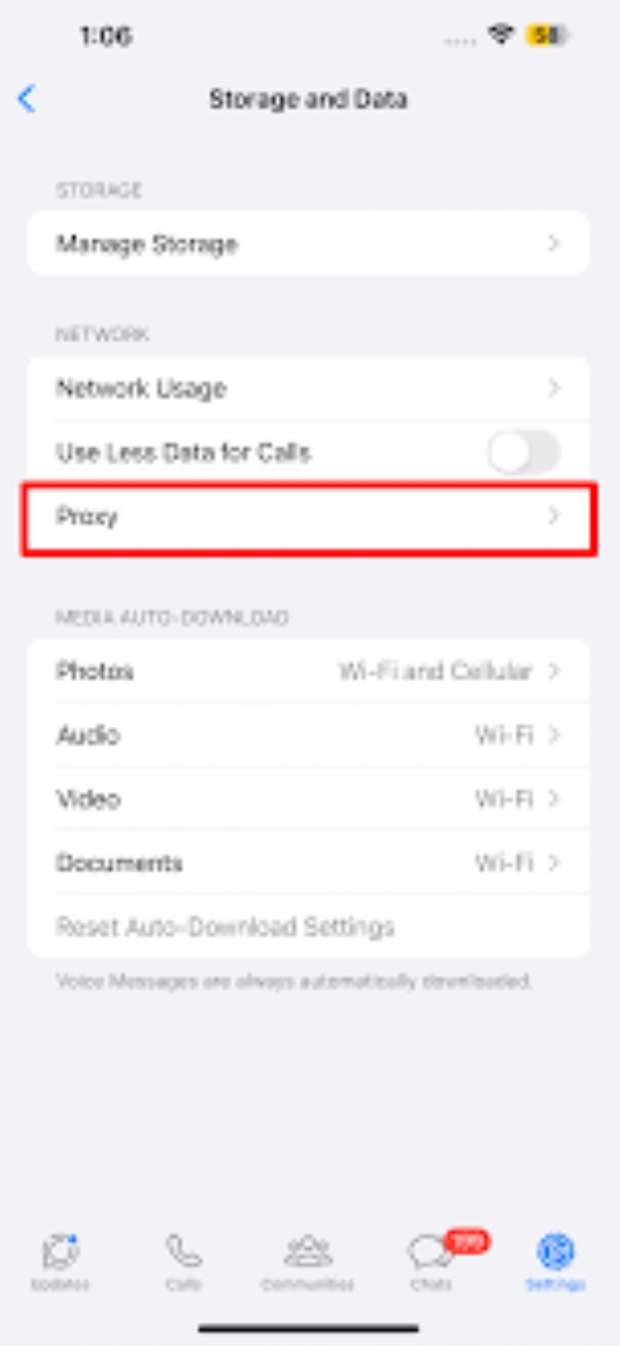Open Manage Storage
620x1346 pixels.
coord(307,244)
